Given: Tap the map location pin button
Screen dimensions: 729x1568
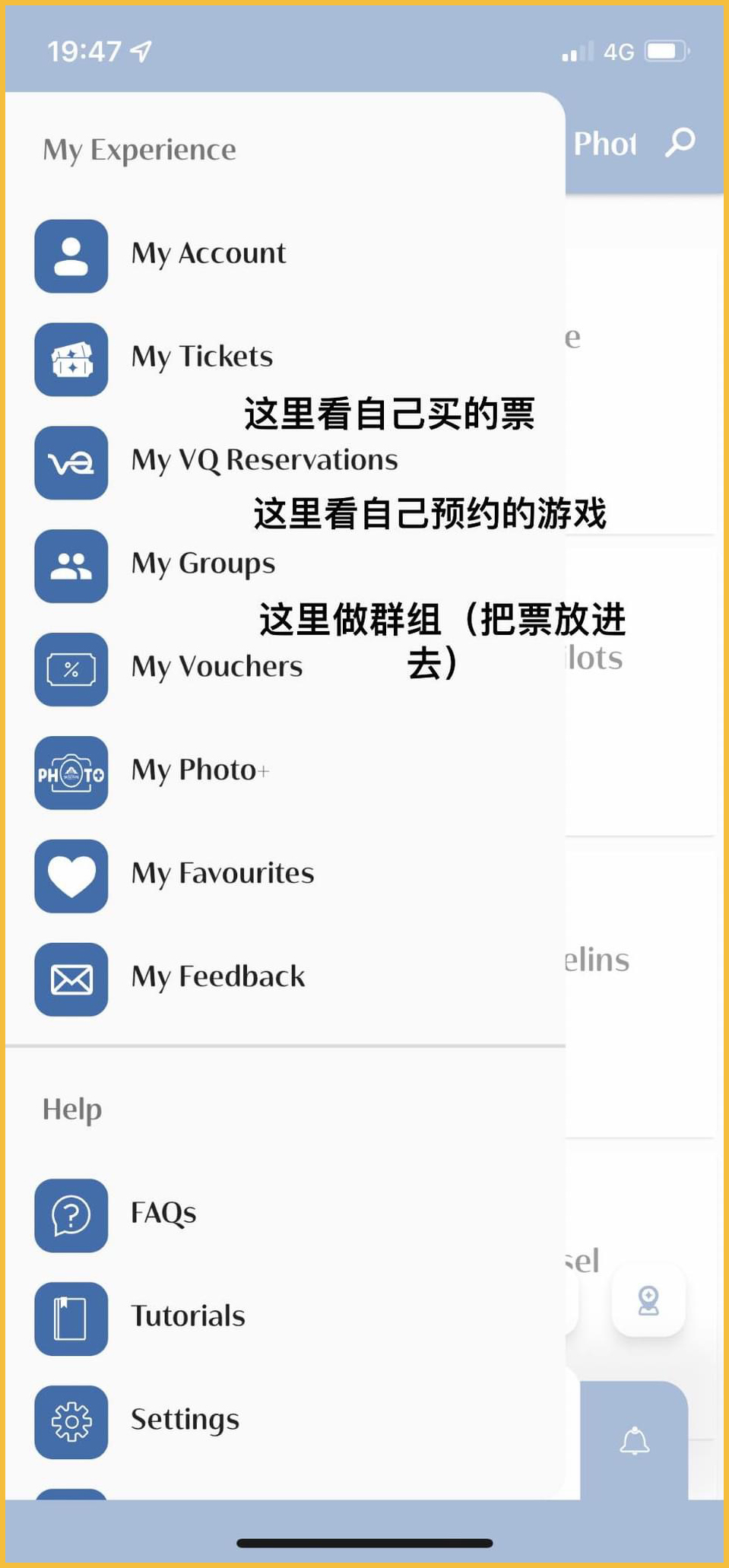Looking at the screenshot, I should 648,1300.
